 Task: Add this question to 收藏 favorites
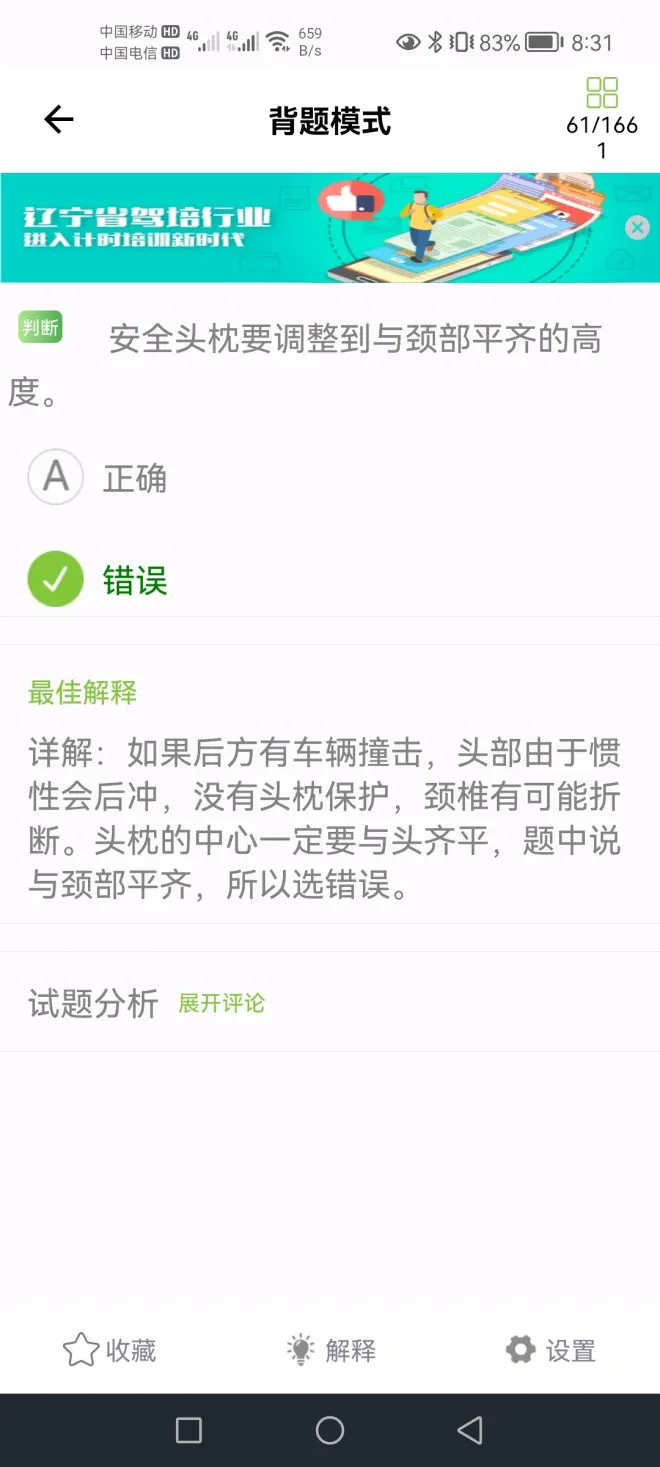110,1350
